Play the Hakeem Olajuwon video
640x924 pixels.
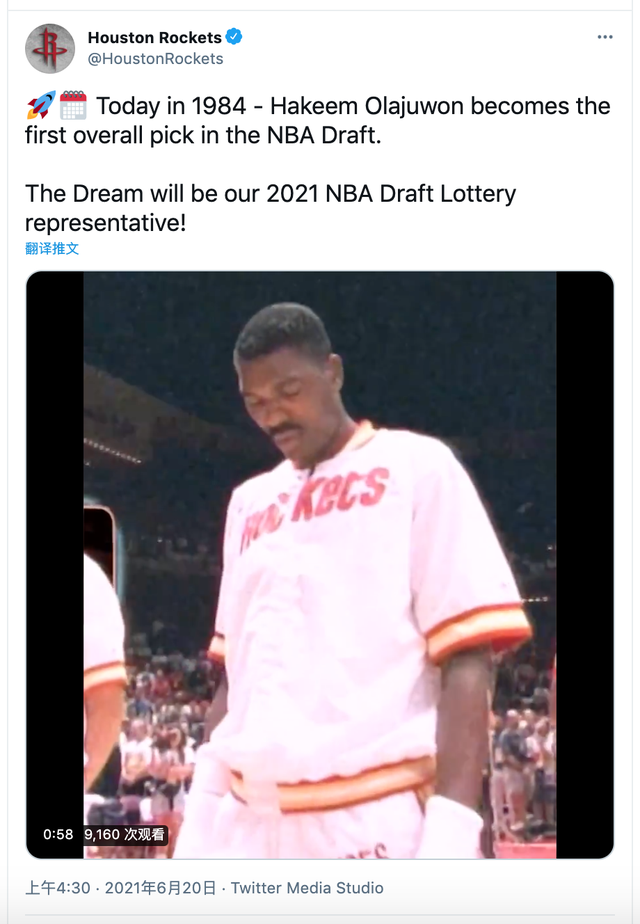point(319,565)
